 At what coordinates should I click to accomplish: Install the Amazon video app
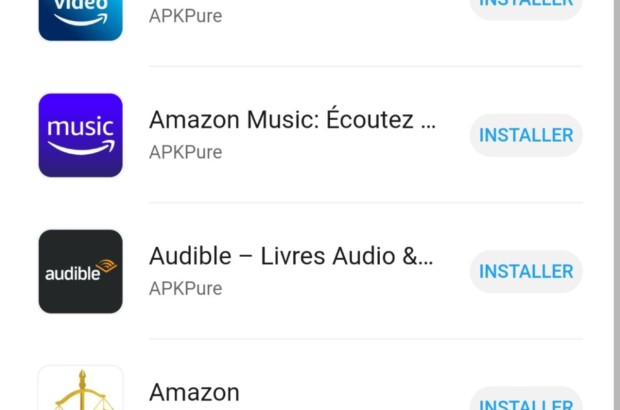526,5
